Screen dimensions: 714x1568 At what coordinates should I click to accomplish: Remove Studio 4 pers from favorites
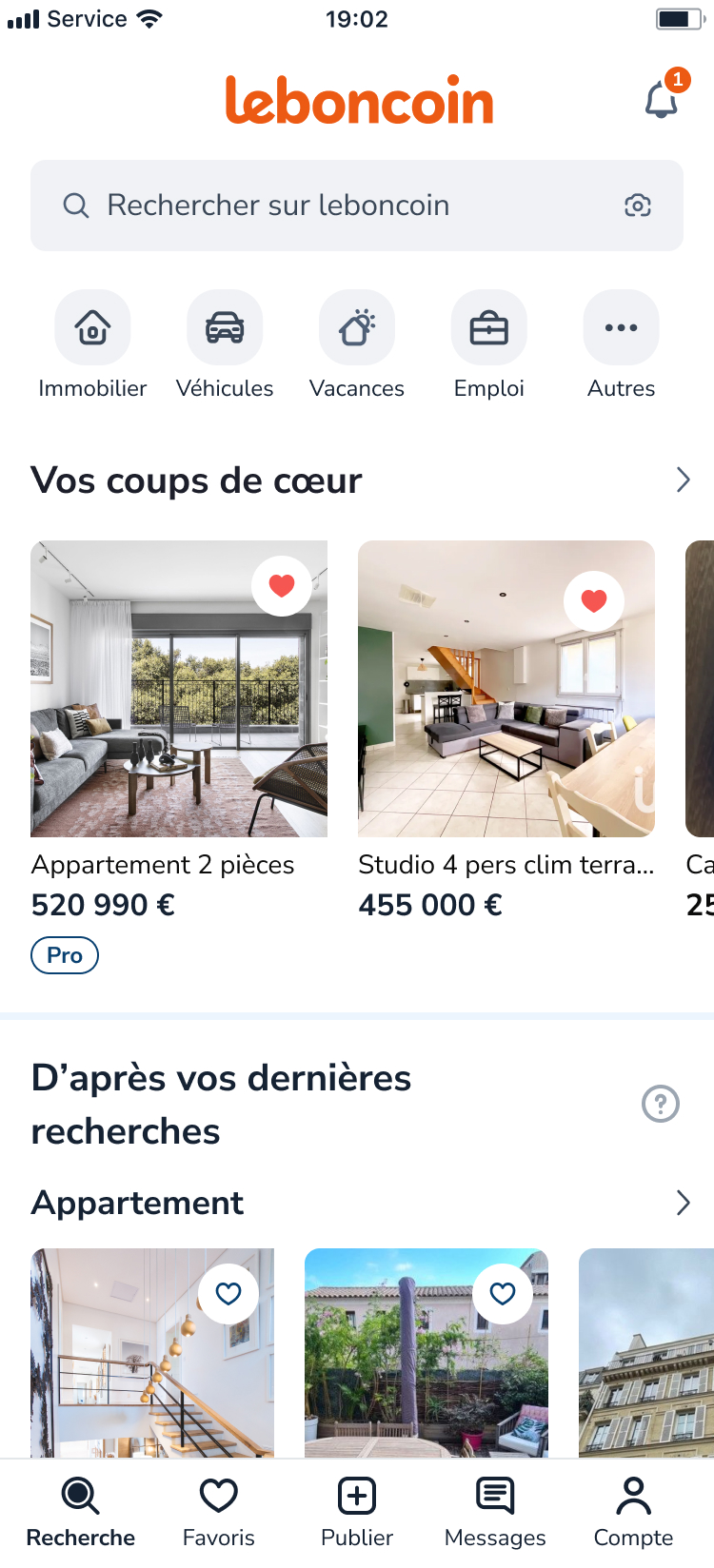[x=594, y=601]
